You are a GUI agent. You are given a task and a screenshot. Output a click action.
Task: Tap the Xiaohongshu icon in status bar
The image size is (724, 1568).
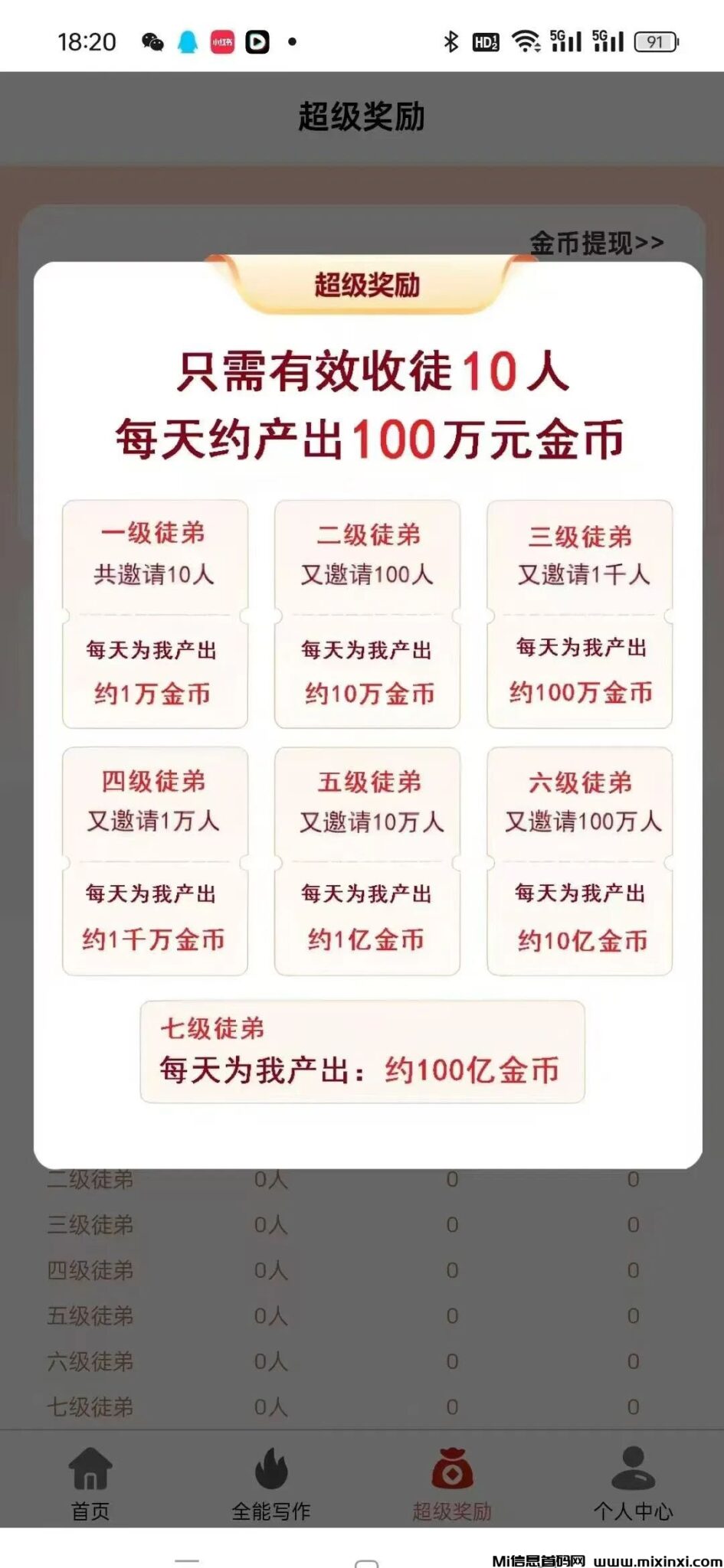(x=222, y=44)
